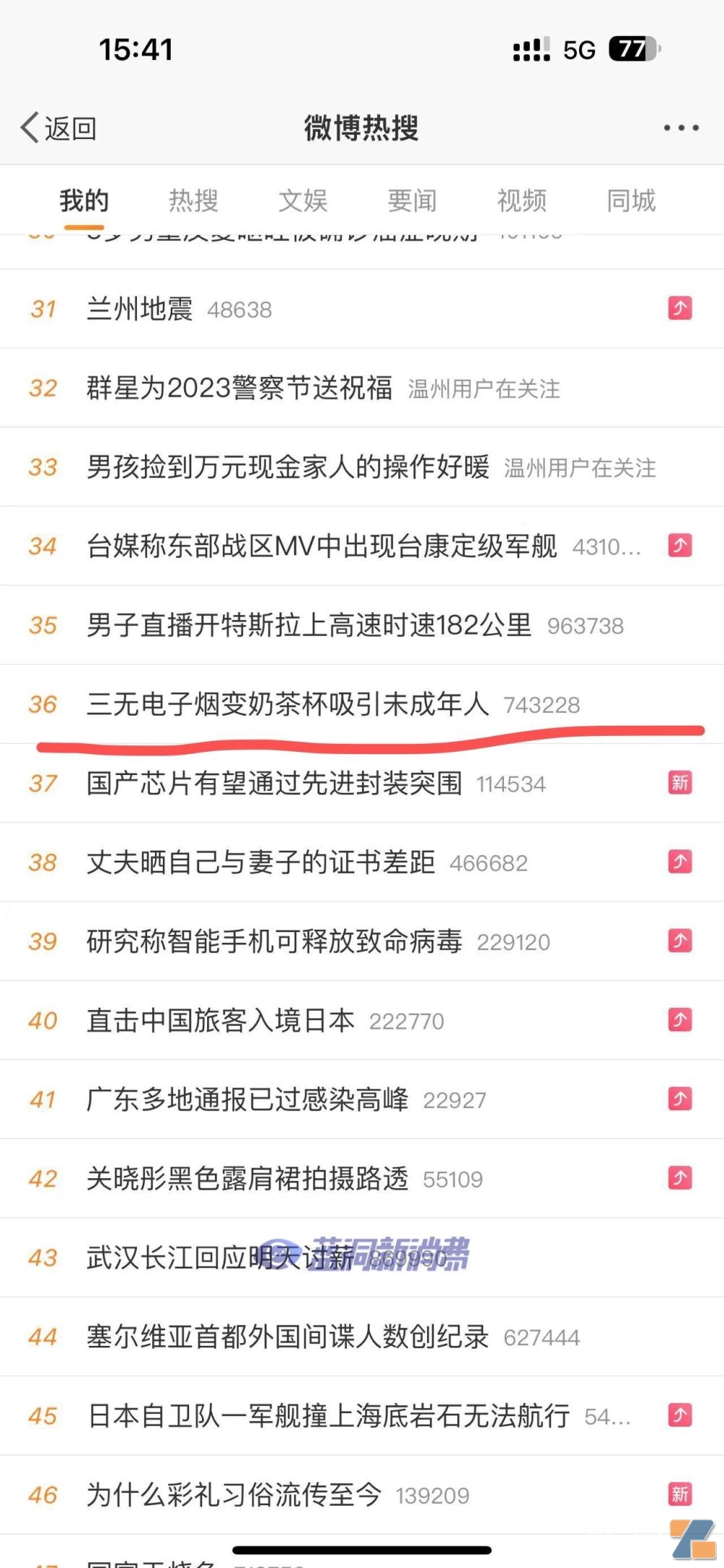
Task: Switch to the 视频 tab
Action: click(x=521, y=200)
